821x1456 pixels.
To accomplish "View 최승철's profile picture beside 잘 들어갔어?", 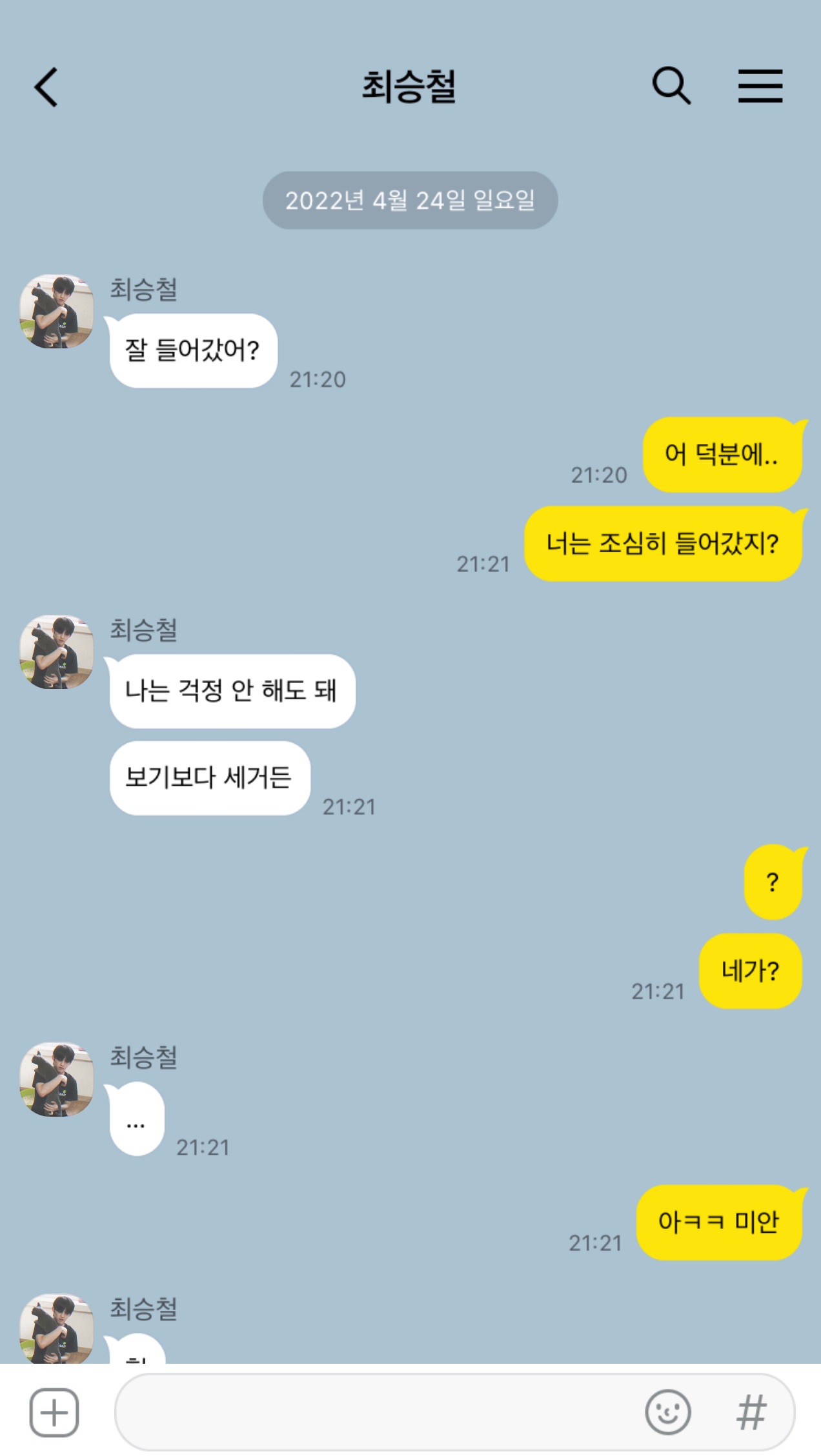I will [x=57, y=312].
